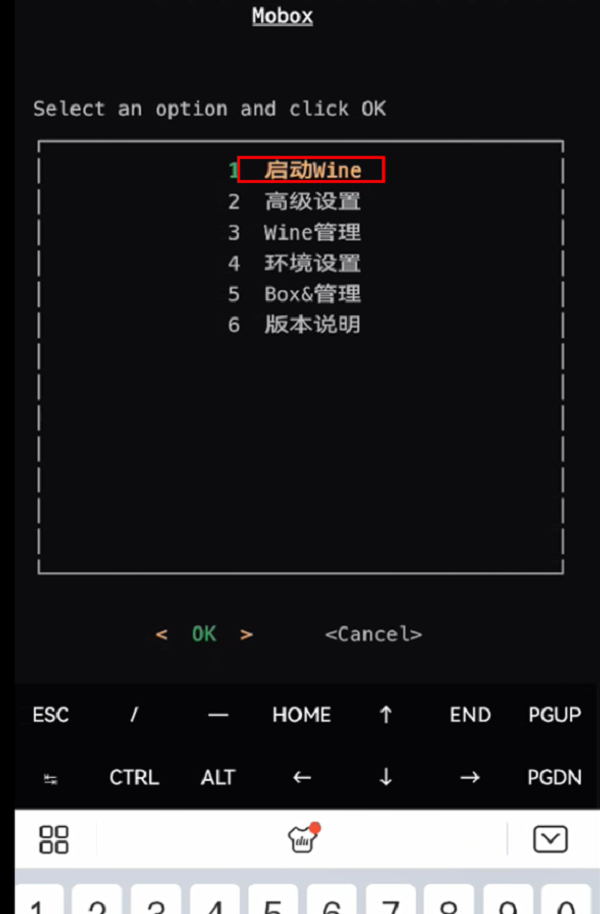Tap the down arrow key
The width and height of the screenshot is (600, 914).
386,777
